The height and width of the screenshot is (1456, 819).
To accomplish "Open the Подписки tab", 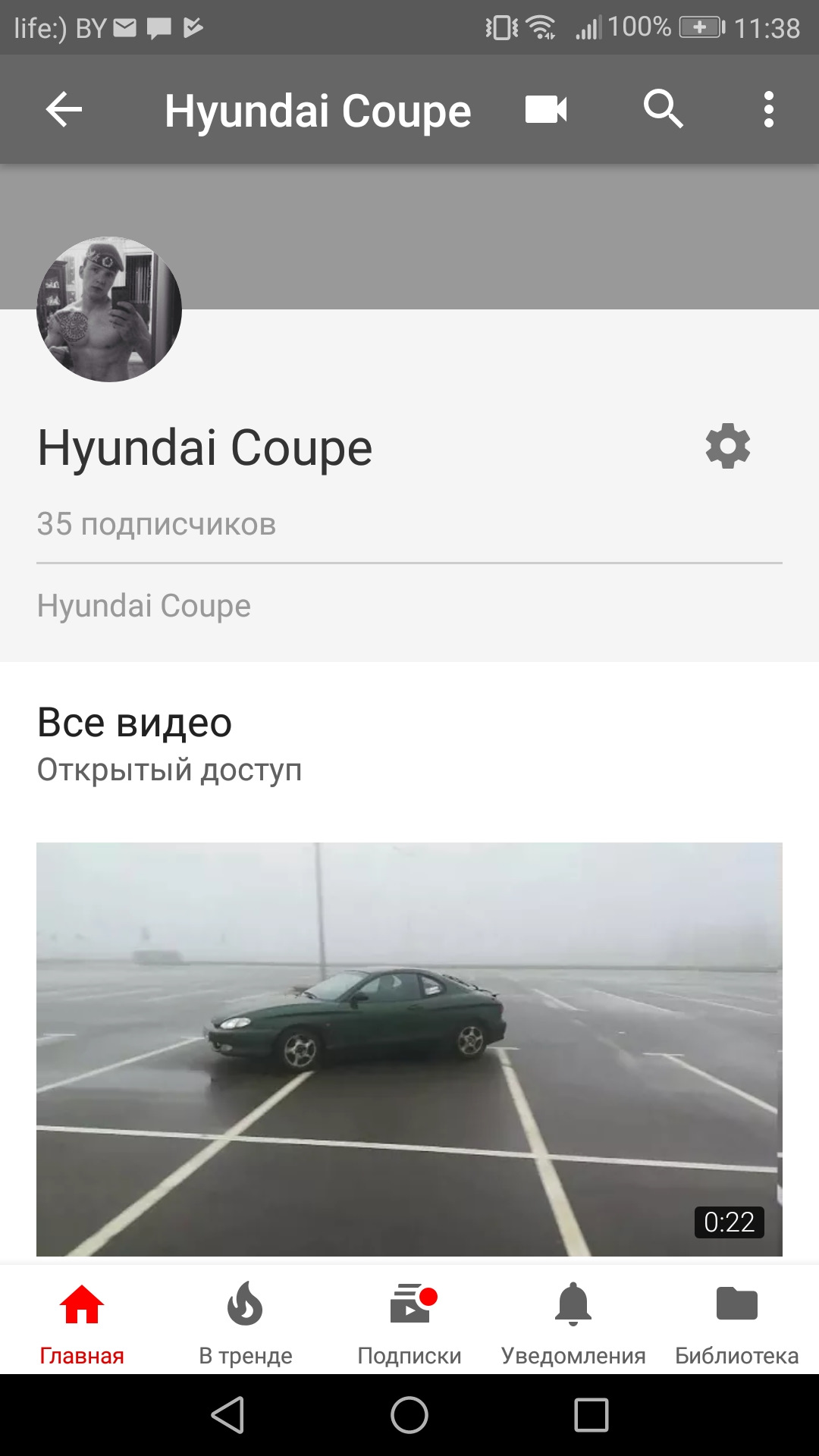I will coord(409,1321).
